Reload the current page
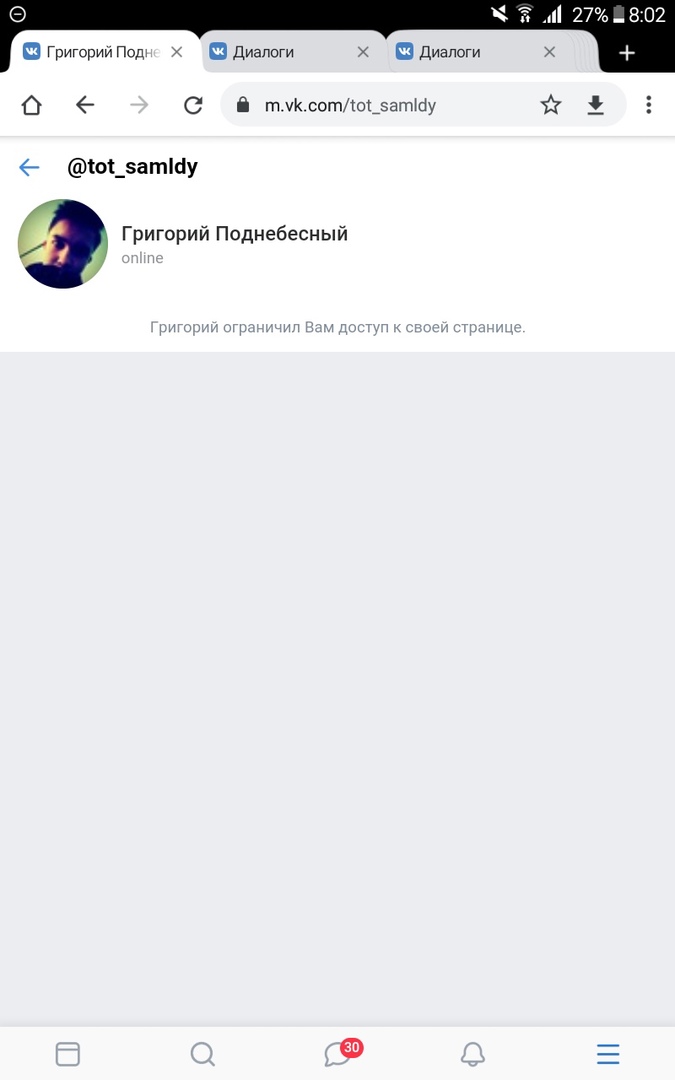Screen dimensions: 675x1080 pyautogui.click(x=193, y=105)
